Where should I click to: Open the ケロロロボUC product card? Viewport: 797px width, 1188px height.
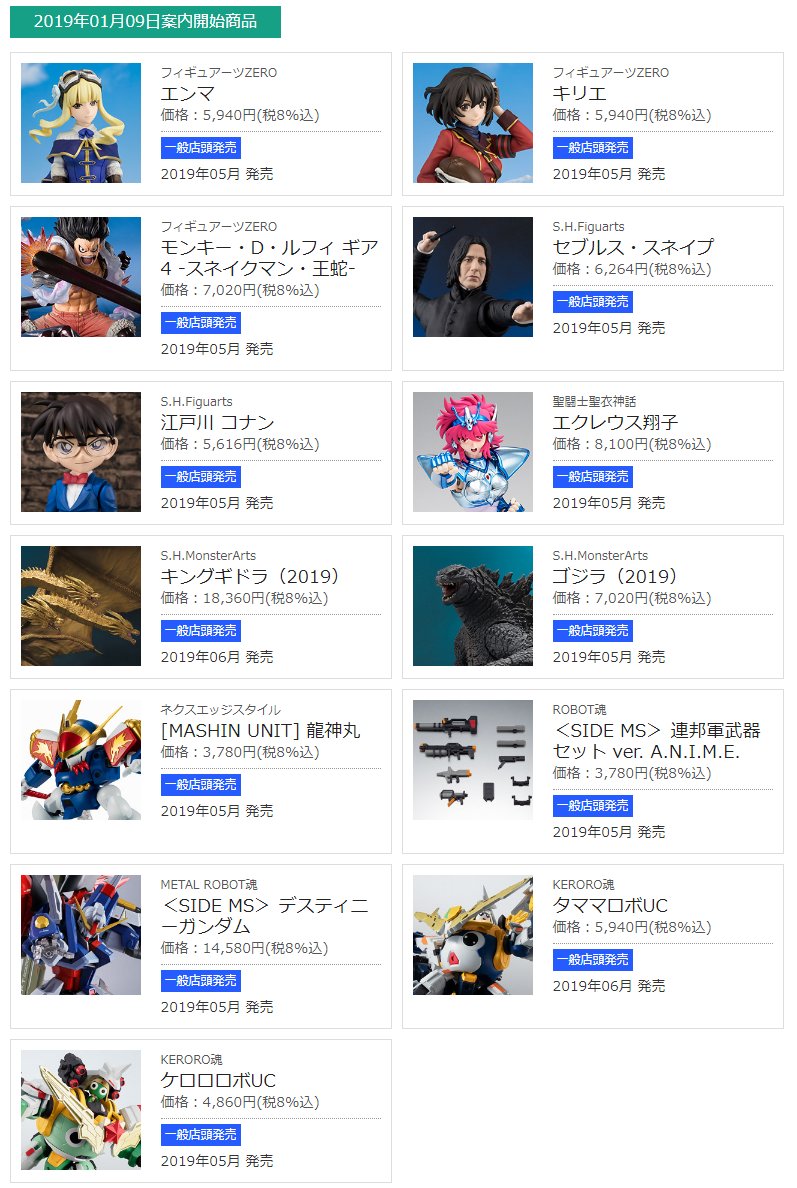200,1110
